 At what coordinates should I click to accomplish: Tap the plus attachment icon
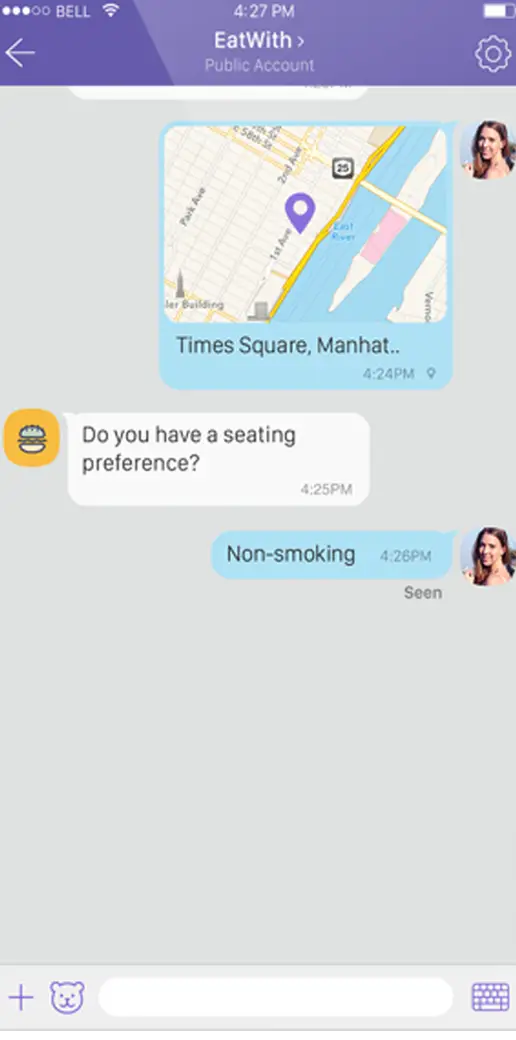point(21,997)
